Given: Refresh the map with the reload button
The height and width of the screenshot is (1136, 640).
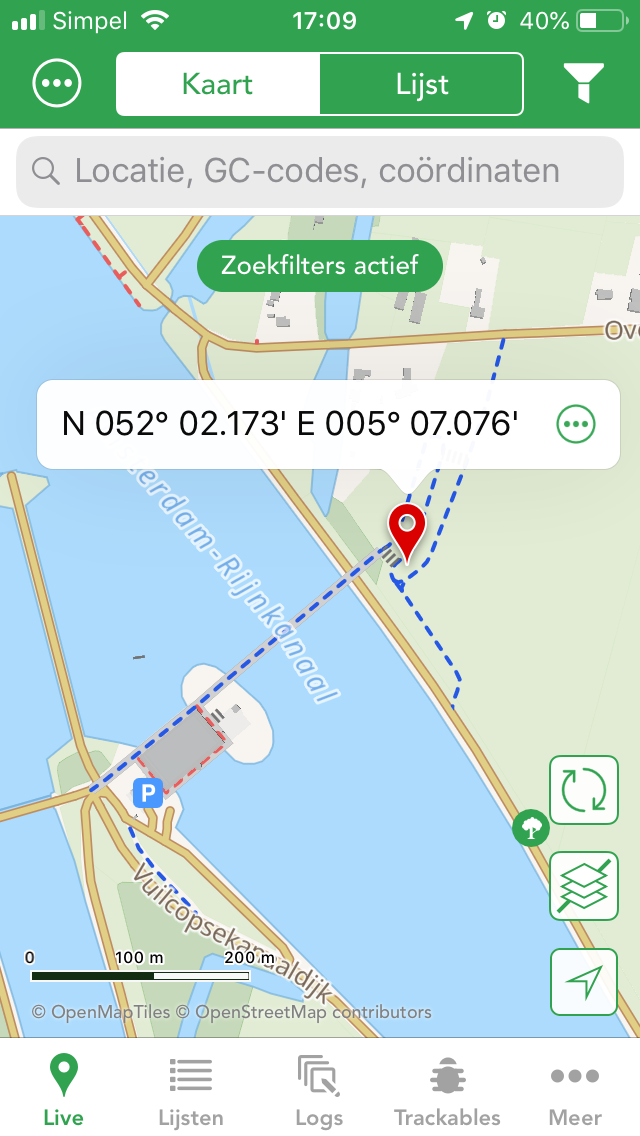Looking at the screenshot, I should coord(584,790).
